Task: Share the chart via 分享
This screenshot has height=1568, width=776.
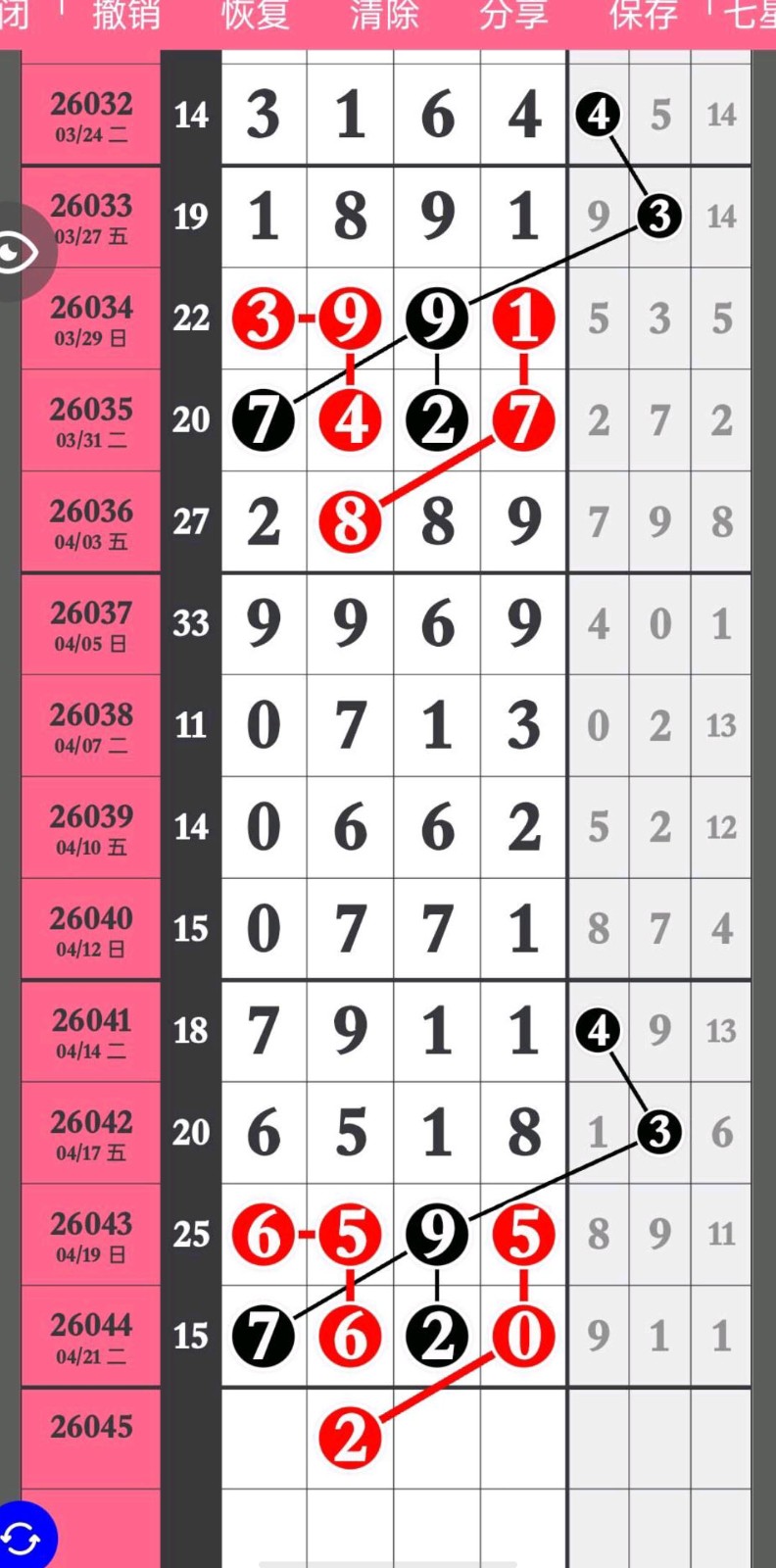Action: (x=513, y=16)
